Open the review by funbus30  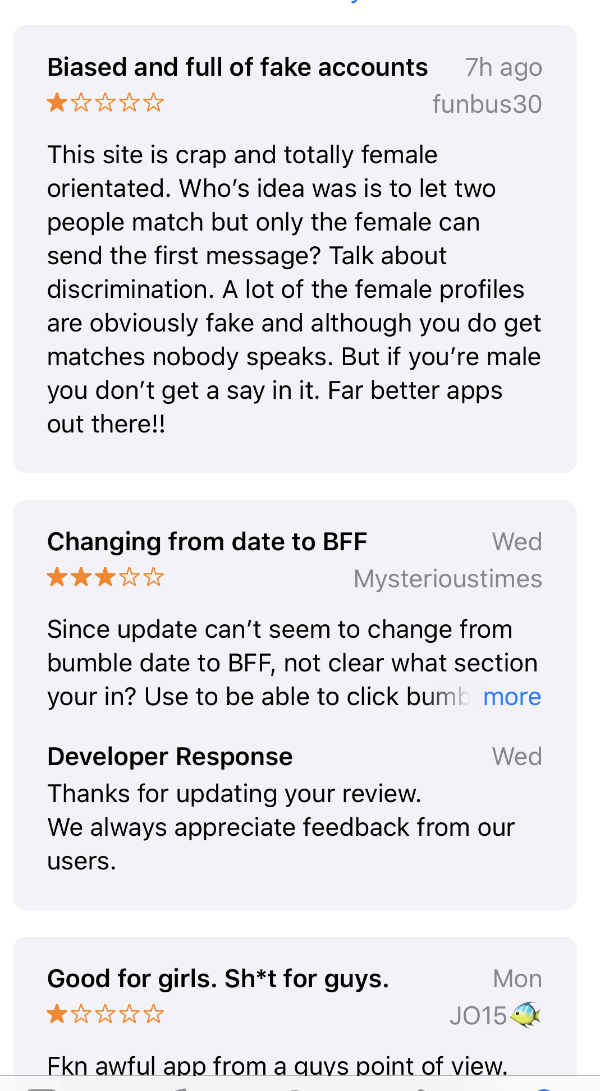[x=295, y=249]
